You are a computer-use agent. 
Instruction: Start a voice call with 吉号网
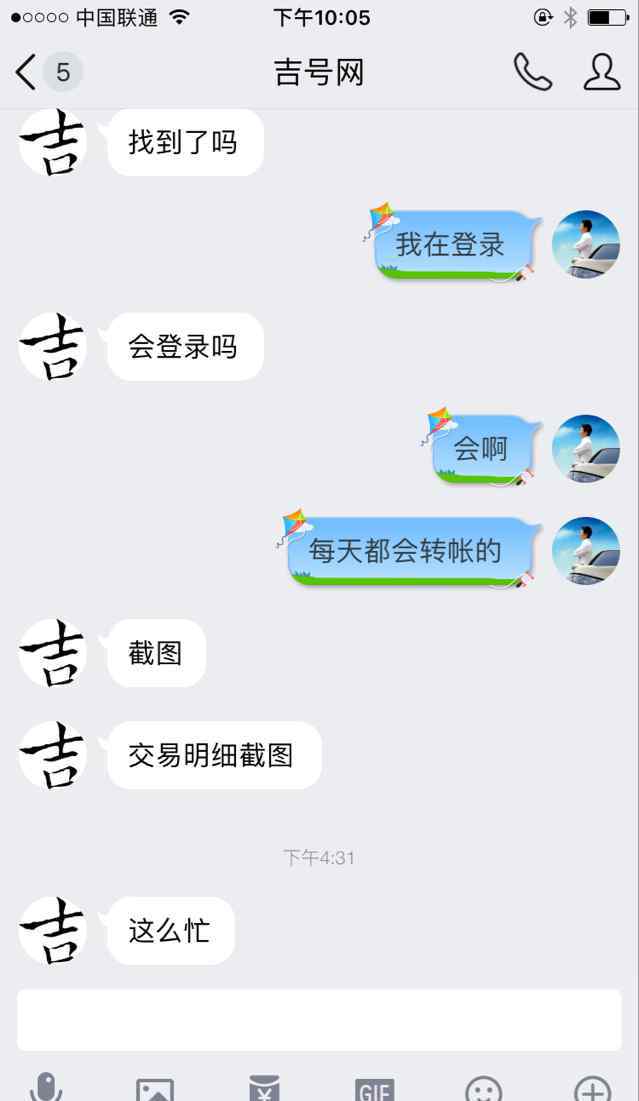(x=533, y=72)
